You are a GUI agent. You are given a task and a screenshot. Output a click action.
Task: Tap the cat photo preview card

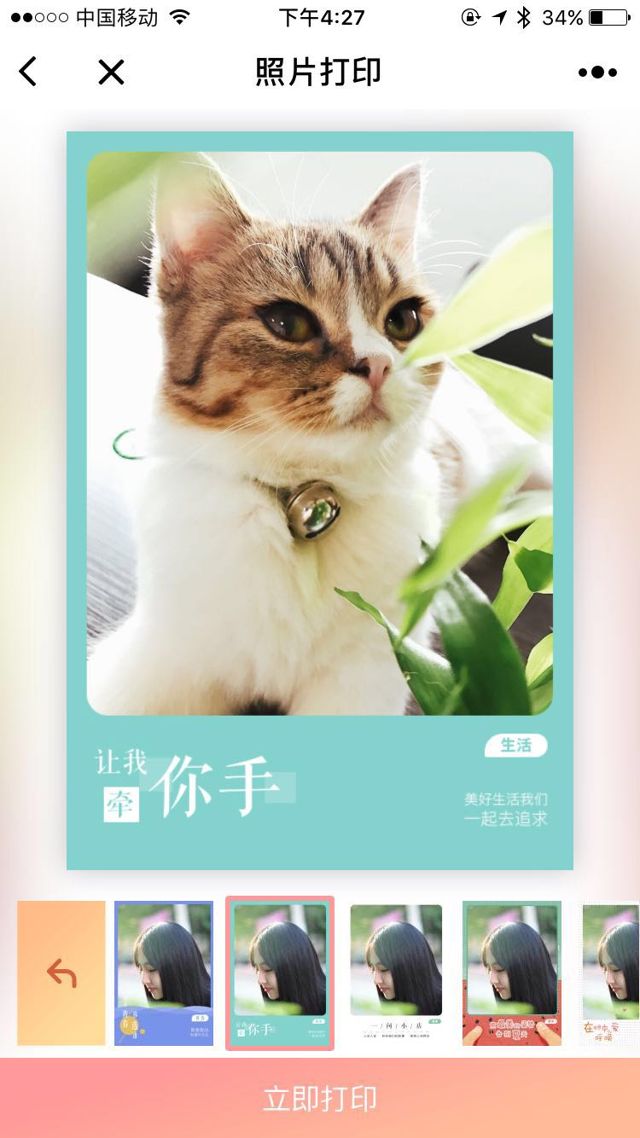320,500
